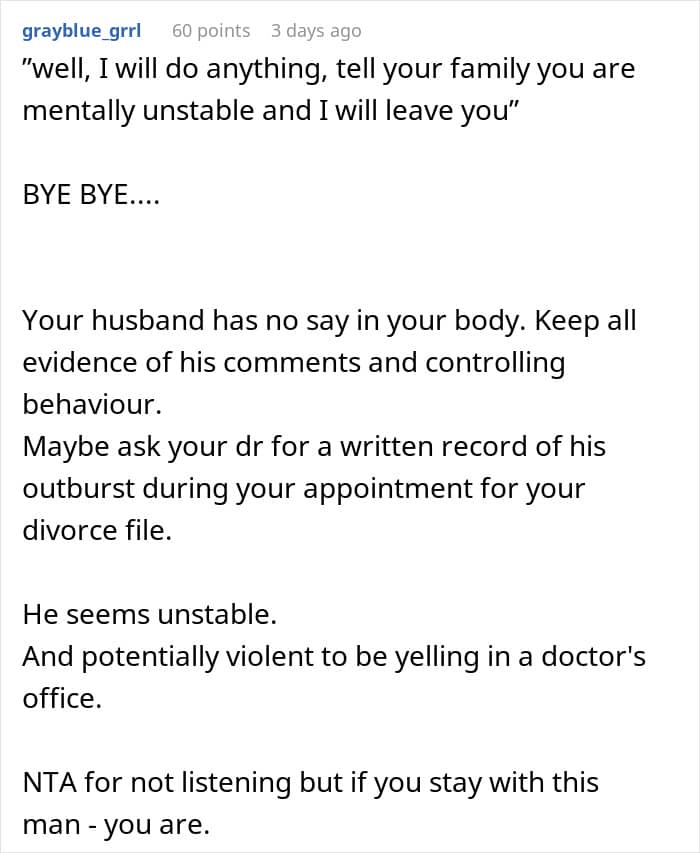This screenshot has width=700, height=853.
Task: Open grayblue_grrl's user profile
Action: (x=82, y=31)
